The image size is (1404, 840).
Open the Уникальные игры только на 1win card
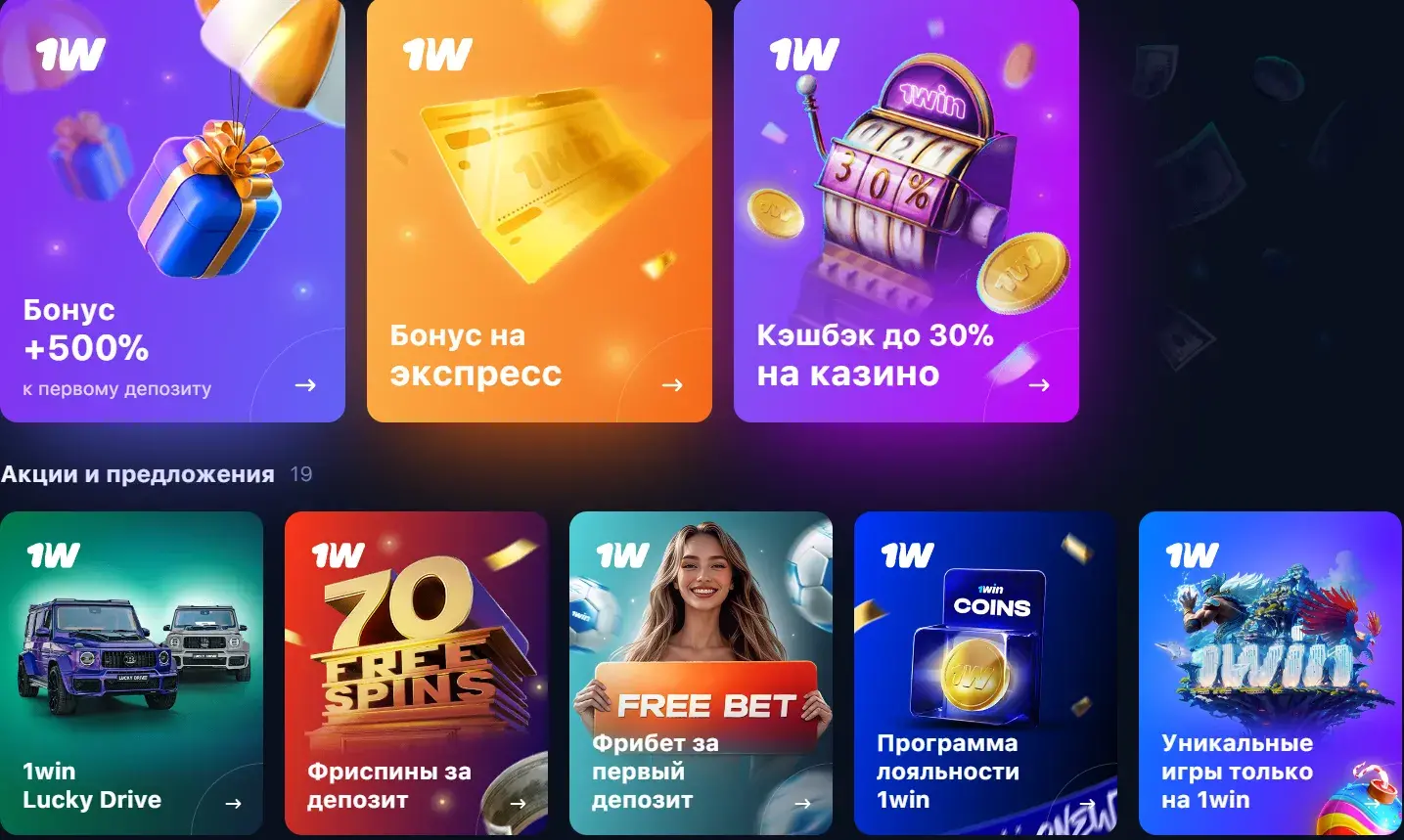coord(1270,673)
